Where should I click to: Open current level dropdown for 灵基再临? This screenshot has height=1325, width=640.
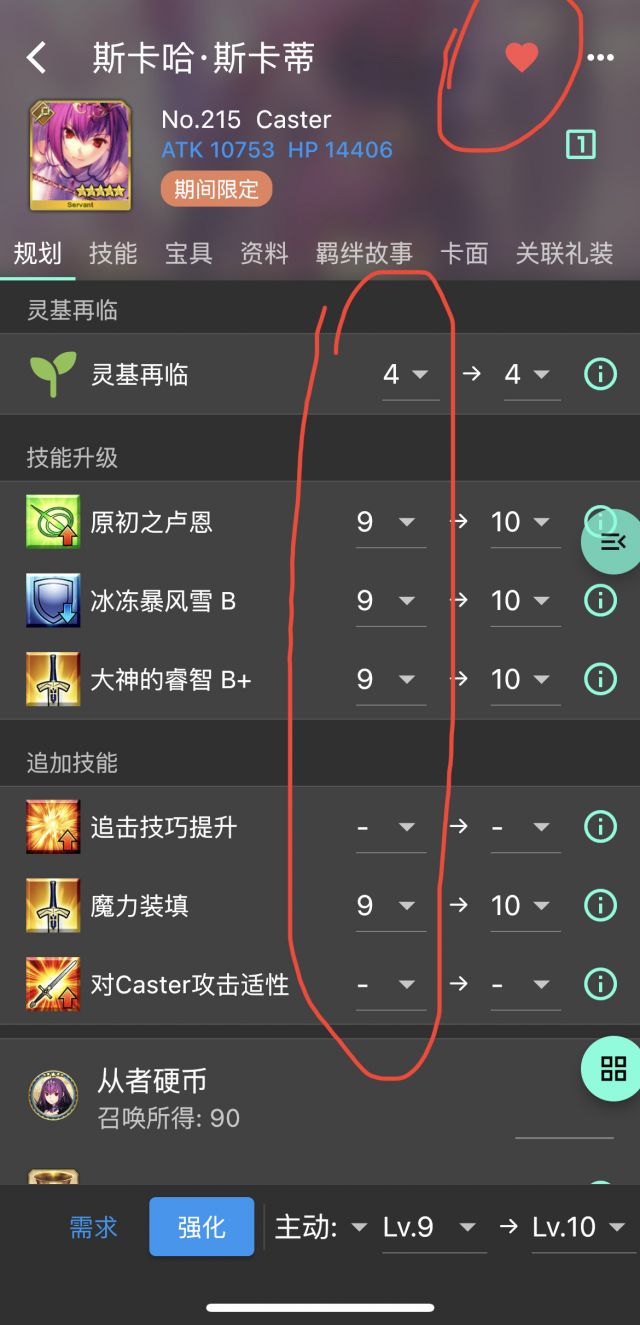pyautogui.click(x=408, y=375)
